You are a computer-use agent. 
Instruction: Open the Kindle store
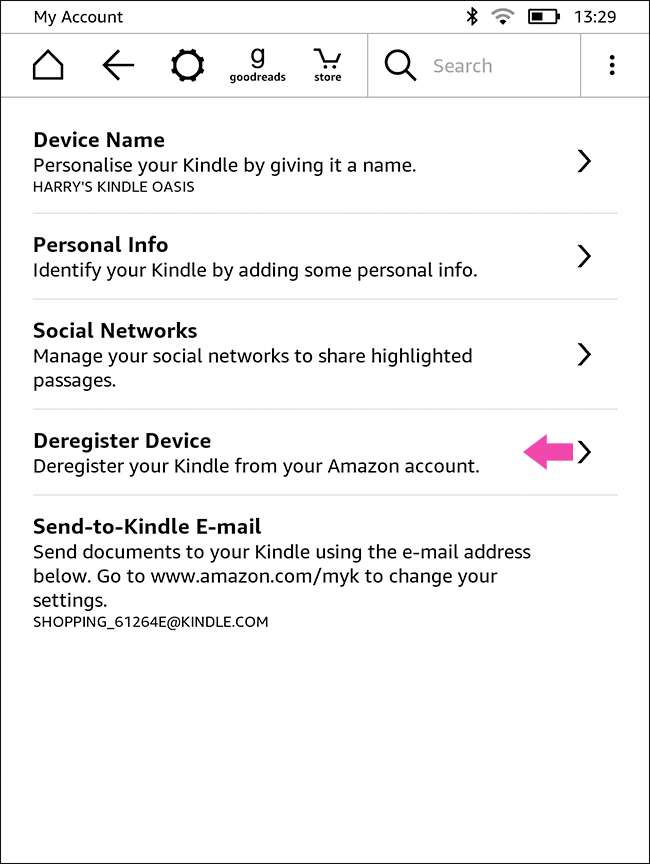[327, 66]
